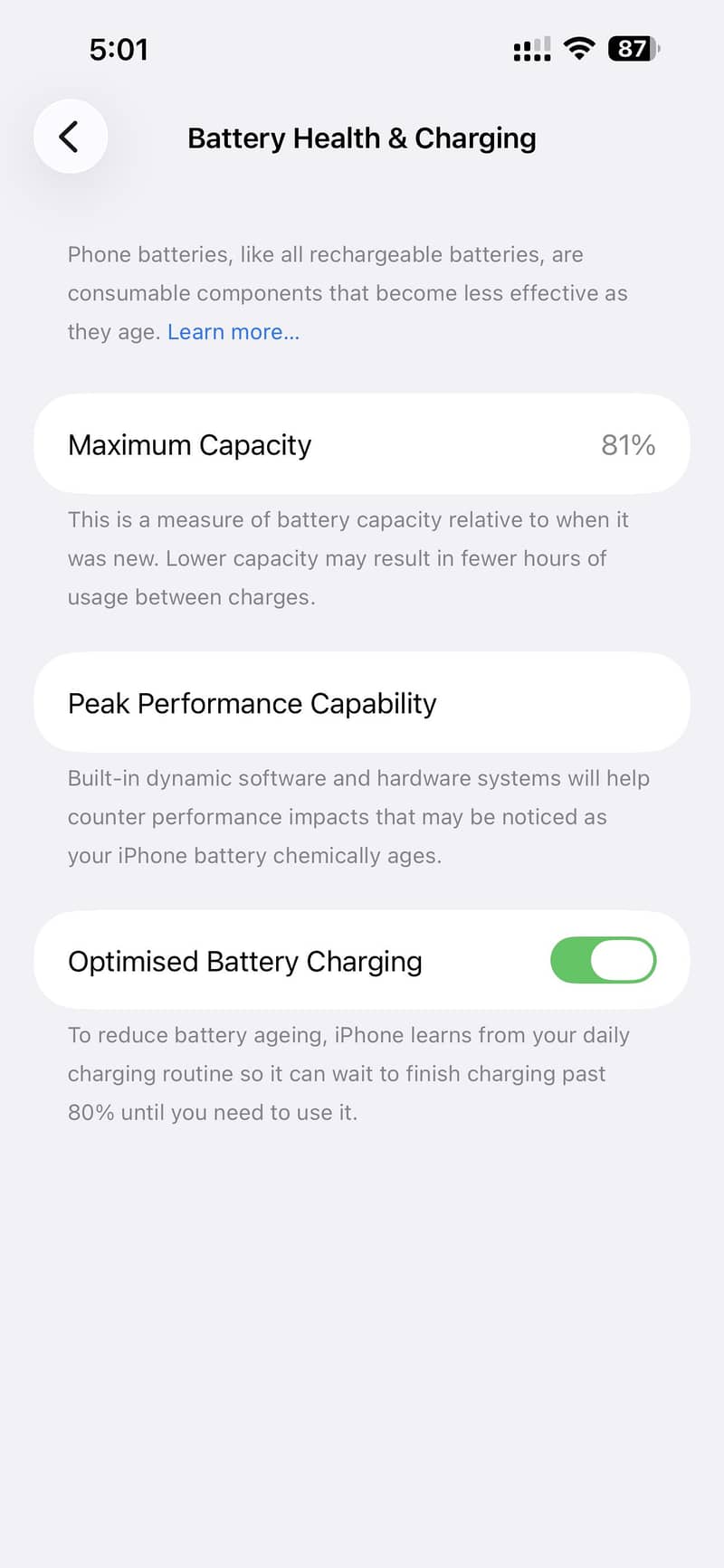Open the Learn more link
The height and width of the screenshot is (1568, 724).
233,331
